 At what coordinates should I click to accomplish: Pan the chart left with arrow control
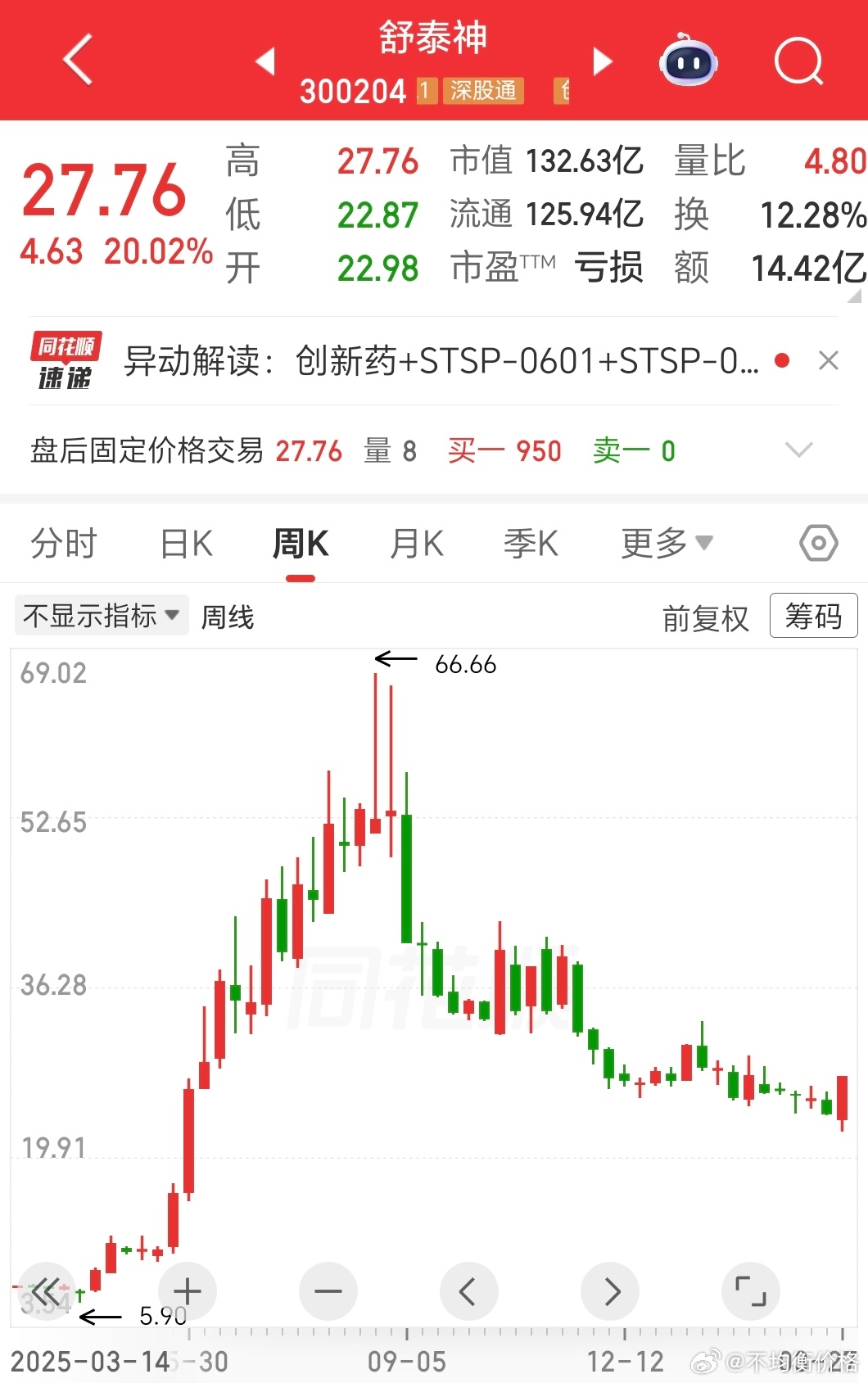468,1291
